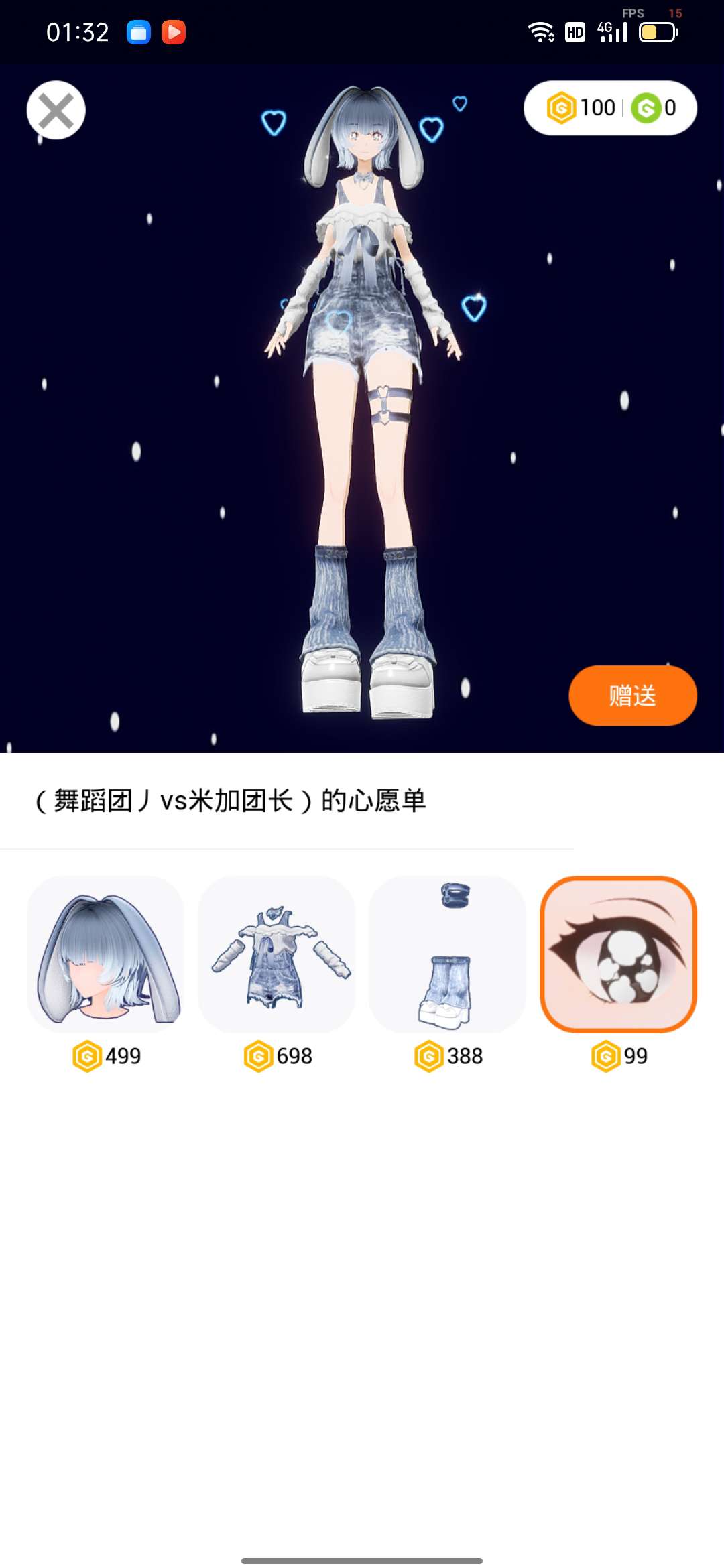Select the eye style item priced 99
The height and width of the screenshot is (1568, 724).
tap(618, 954)
